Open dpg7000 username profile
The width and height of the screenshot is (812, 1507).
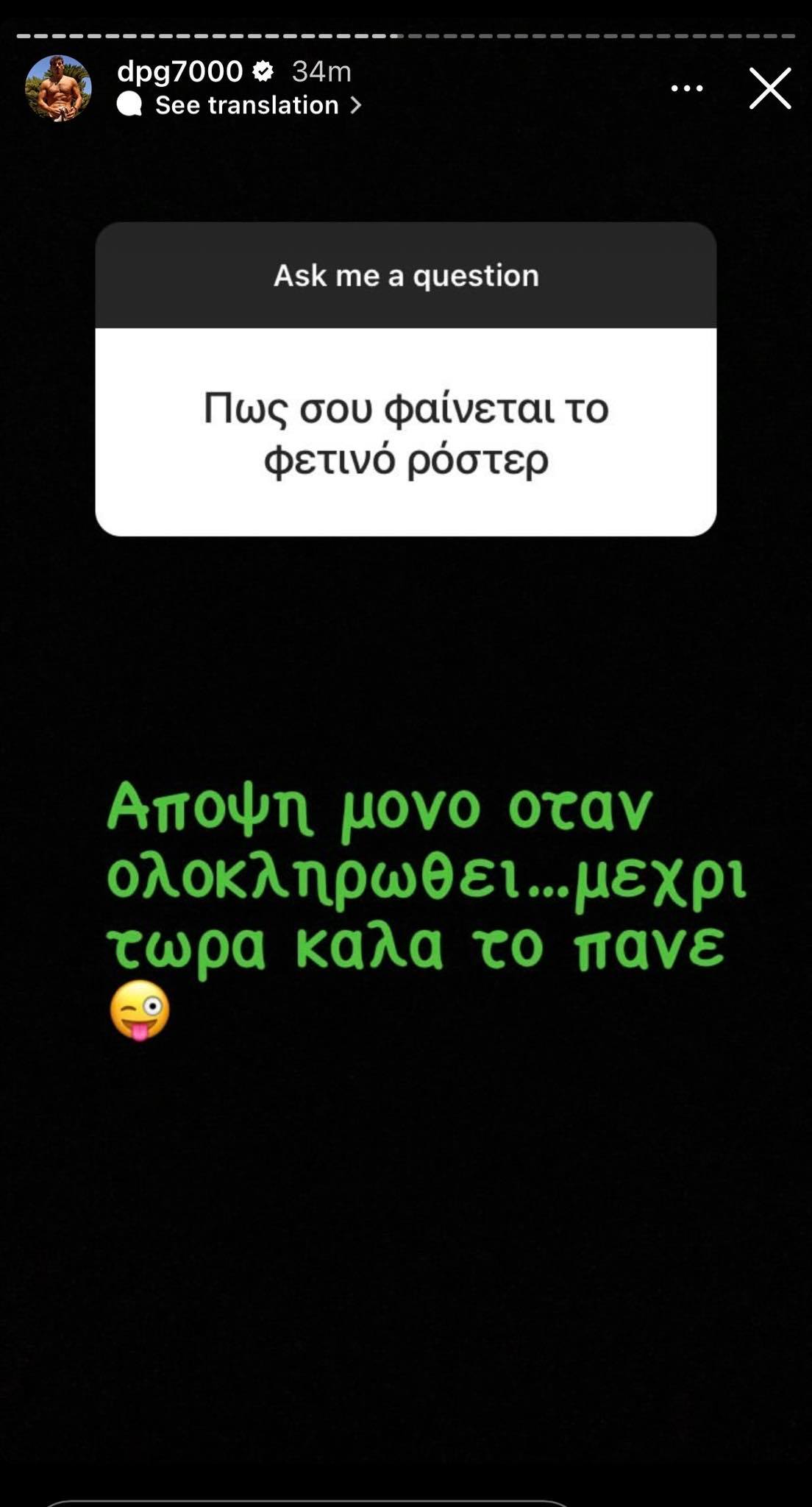click(x=180, y=71)
